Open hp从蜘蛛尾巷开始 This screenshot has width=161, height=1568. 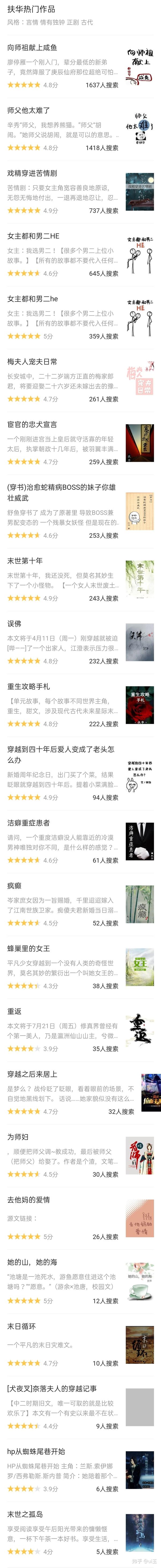point(36,1450)
